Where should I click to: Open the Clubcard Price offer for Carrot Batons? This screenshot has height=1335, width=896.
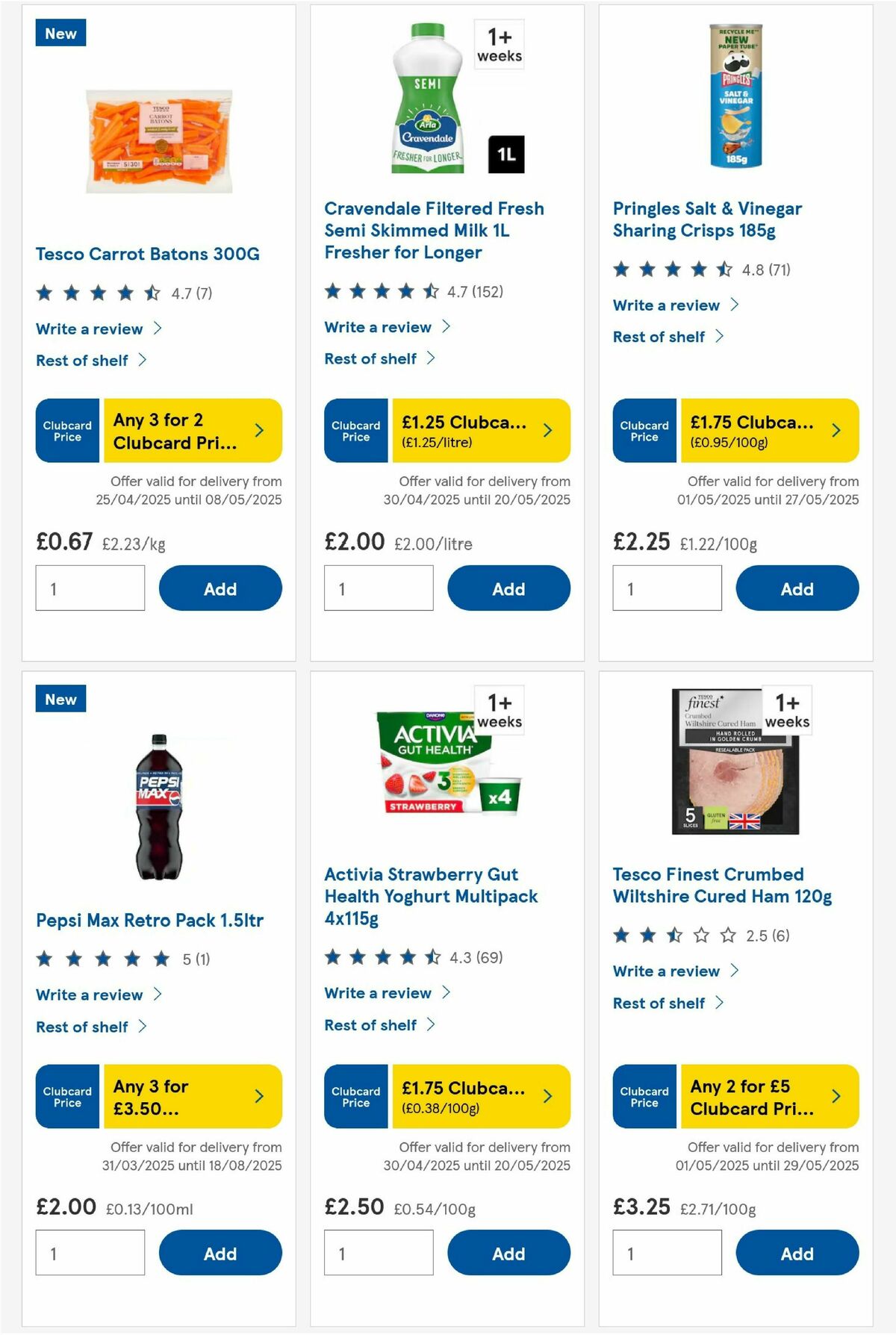coord(158,430)
